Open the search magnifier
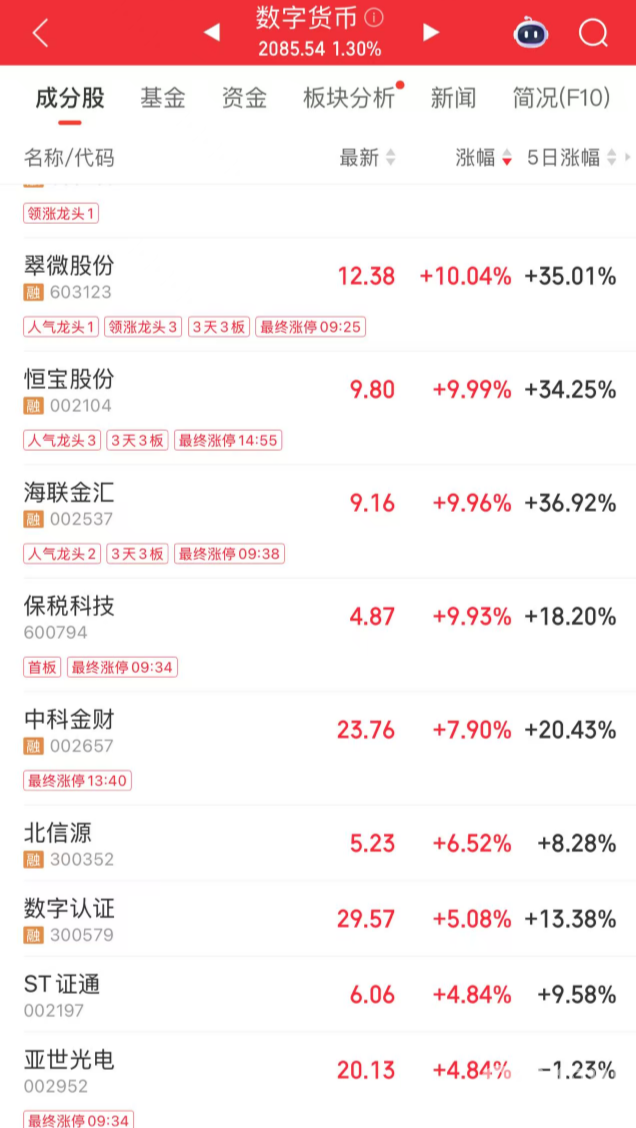This screenshot has height=1128, width=636. (594, 32)
